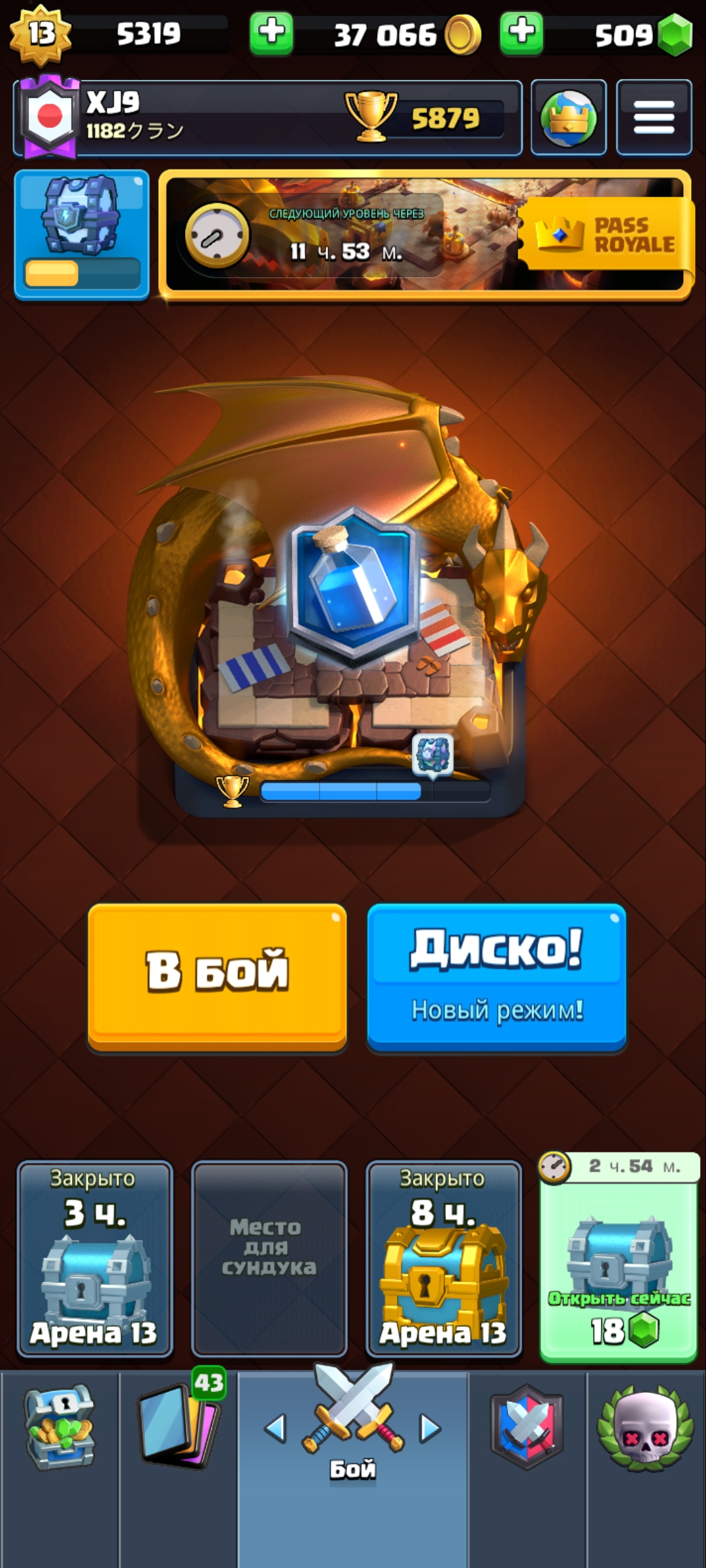Tap the right arrow beside Бой
706x1568 pixels.
(x=430, y=1428)
